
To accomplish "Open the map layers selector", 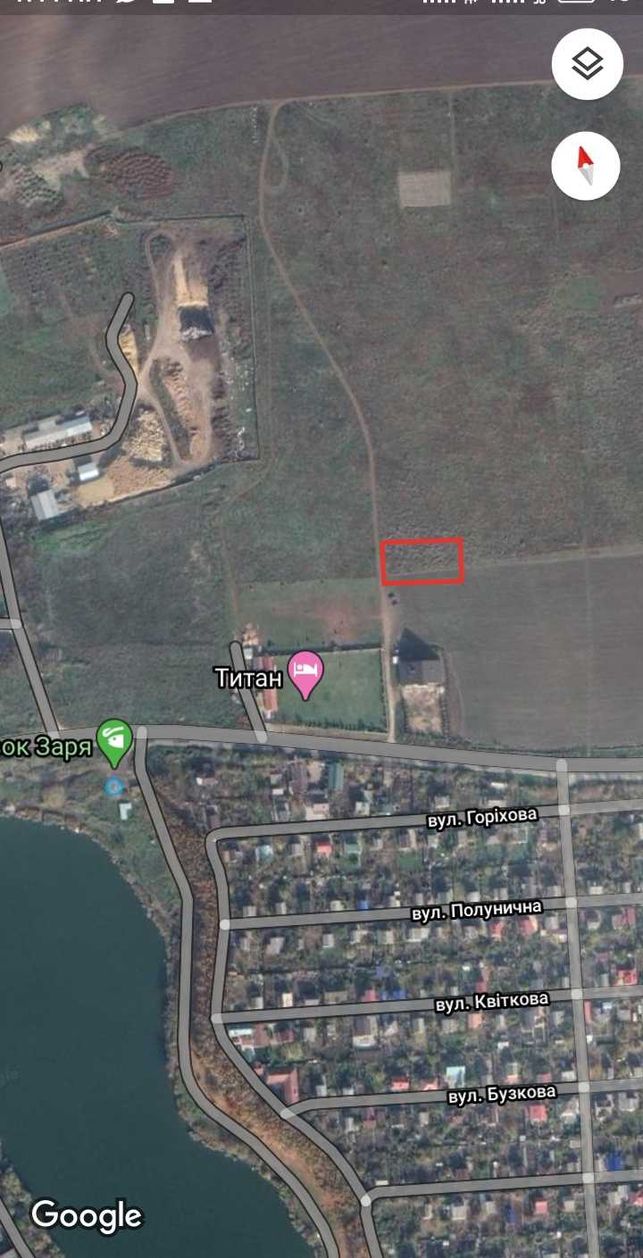I will tap(587, 64).
